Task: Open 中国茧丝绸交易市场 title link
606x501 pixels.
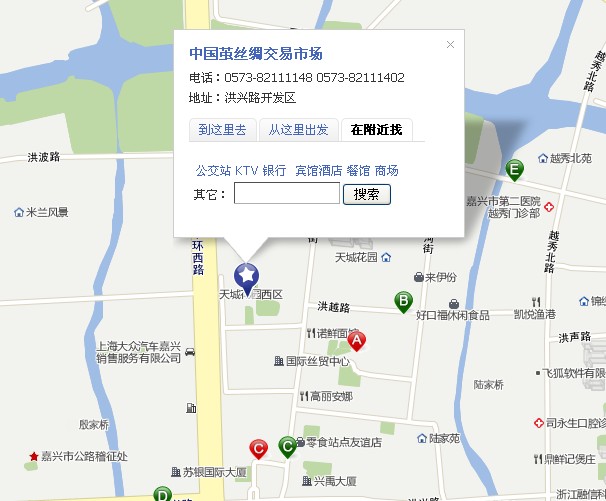Action: [x=256, y=53]
